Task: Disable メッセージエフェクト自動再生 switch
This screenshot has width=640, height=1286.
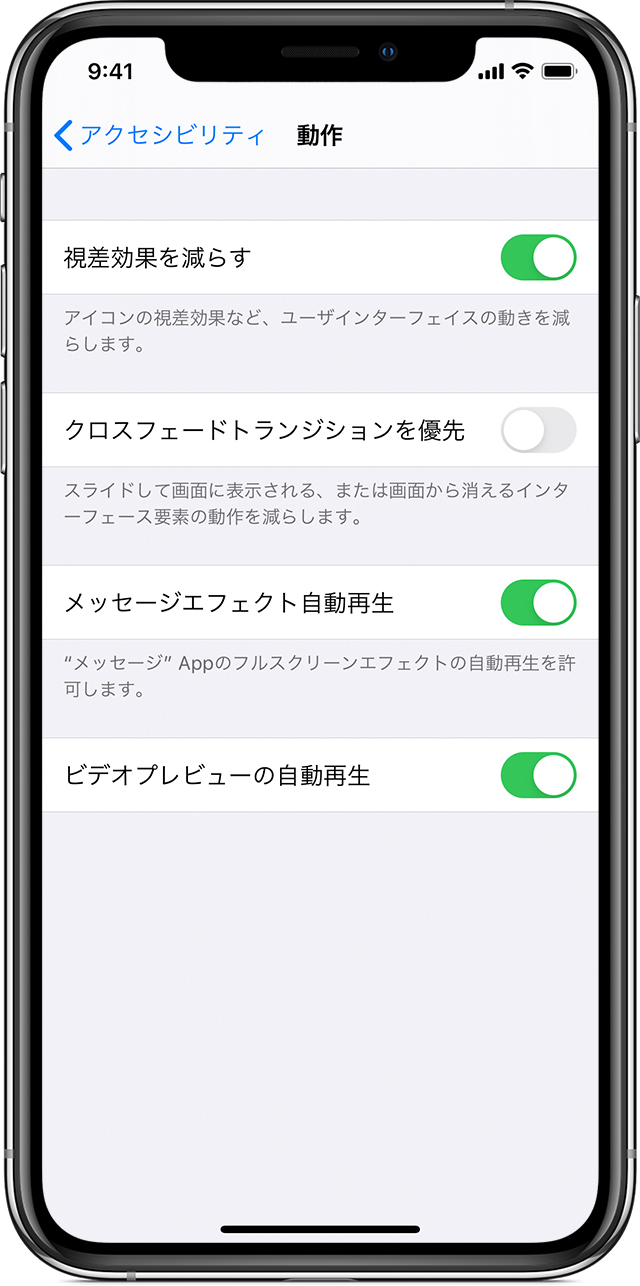Action: pyautogui.click(x=539, y=603)
